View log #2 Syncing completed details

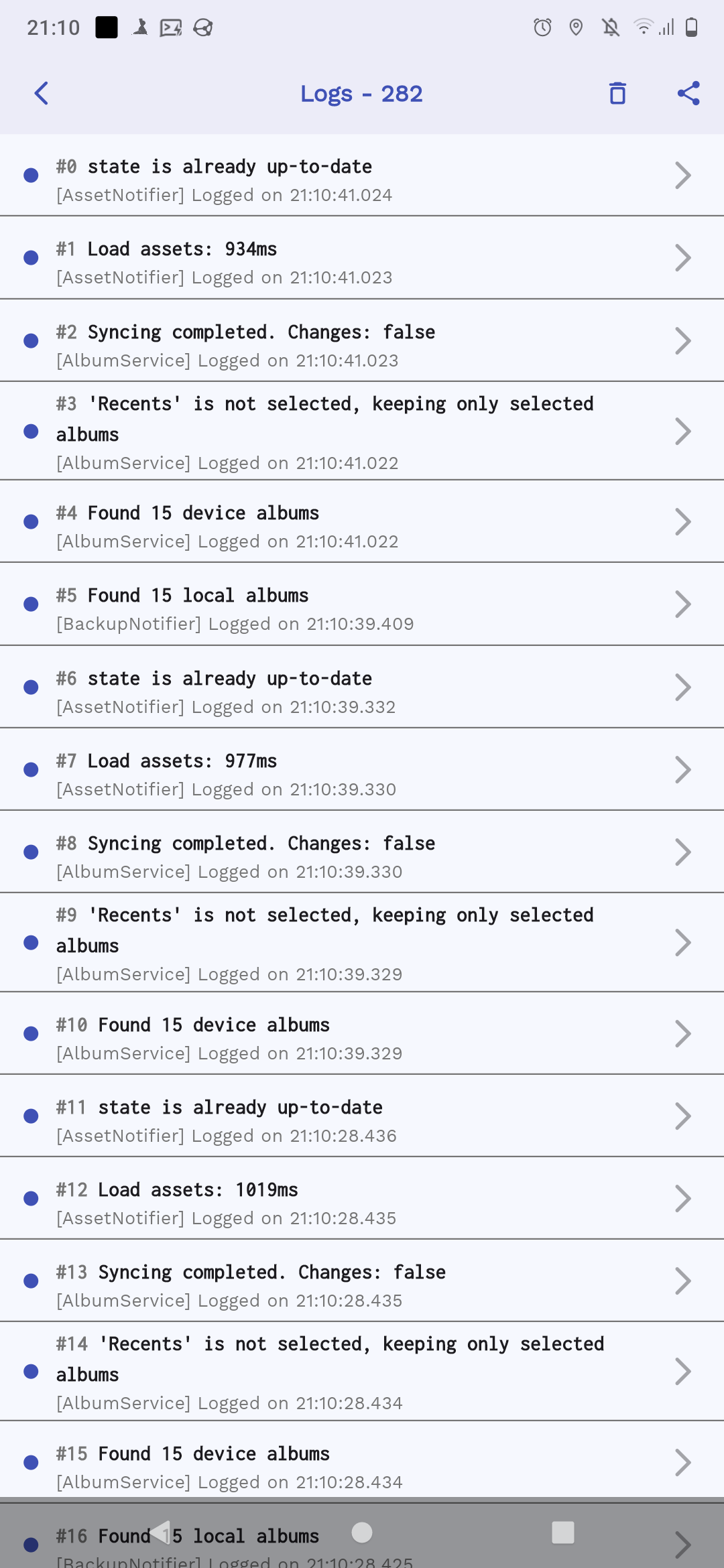(362, 341)
